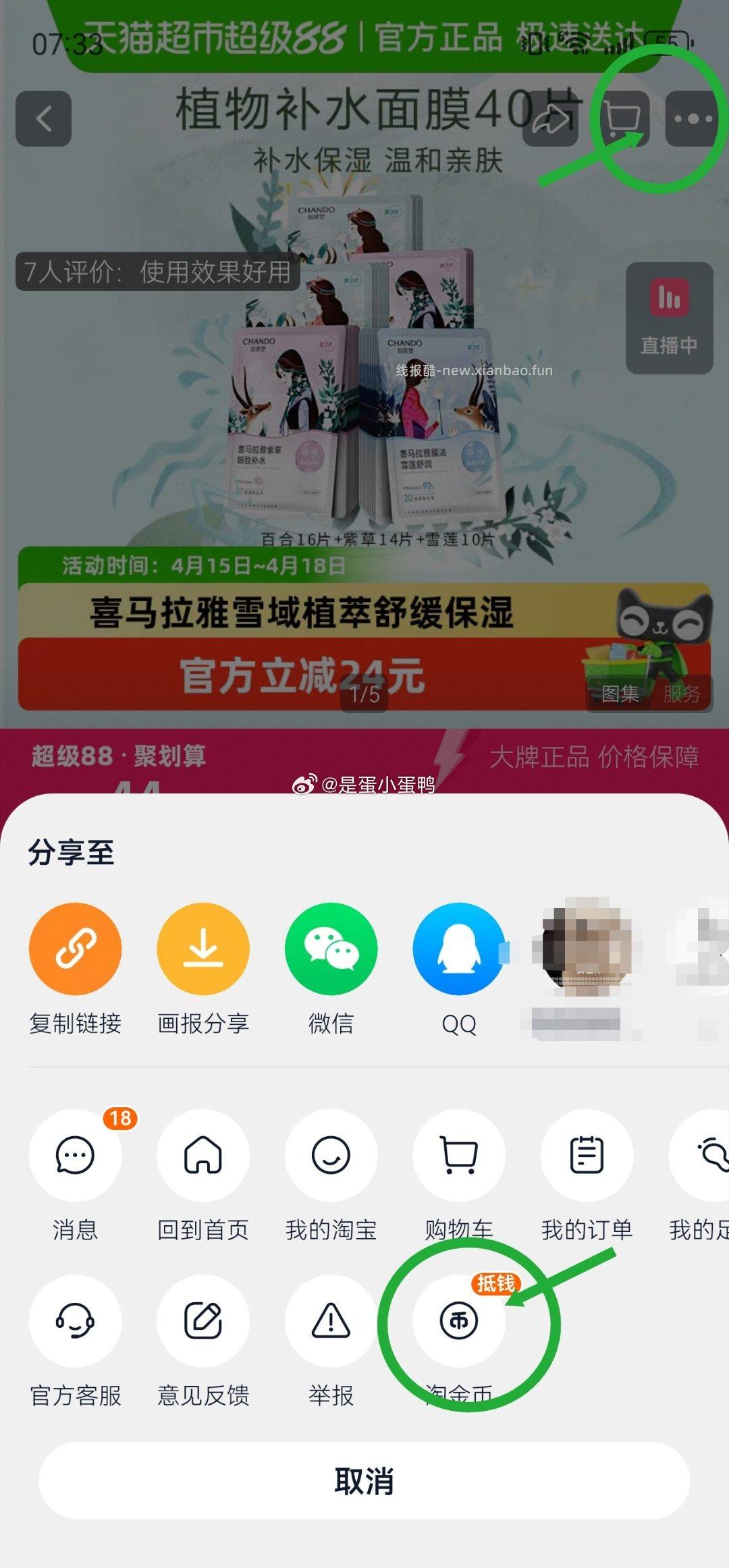
Task: Report the product via 举报
Action: coord(330,1324)
